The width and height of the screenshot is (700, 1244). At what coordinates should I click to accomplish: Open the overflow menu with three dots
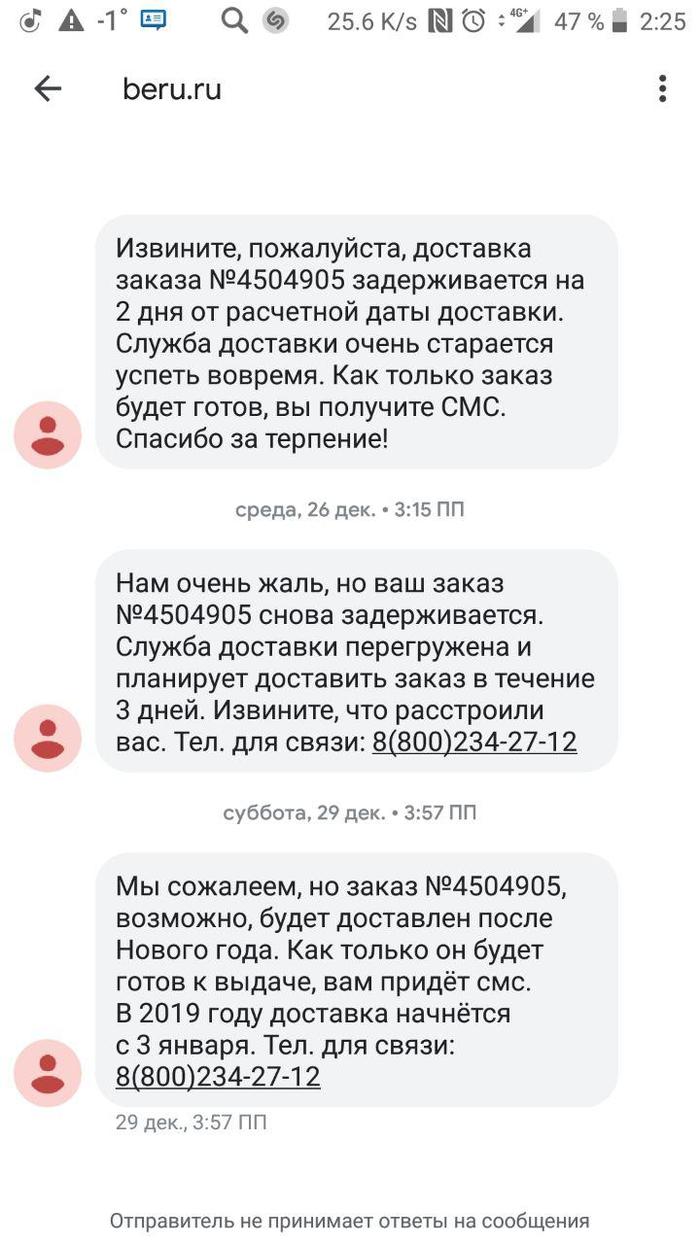tap(662, 89)
